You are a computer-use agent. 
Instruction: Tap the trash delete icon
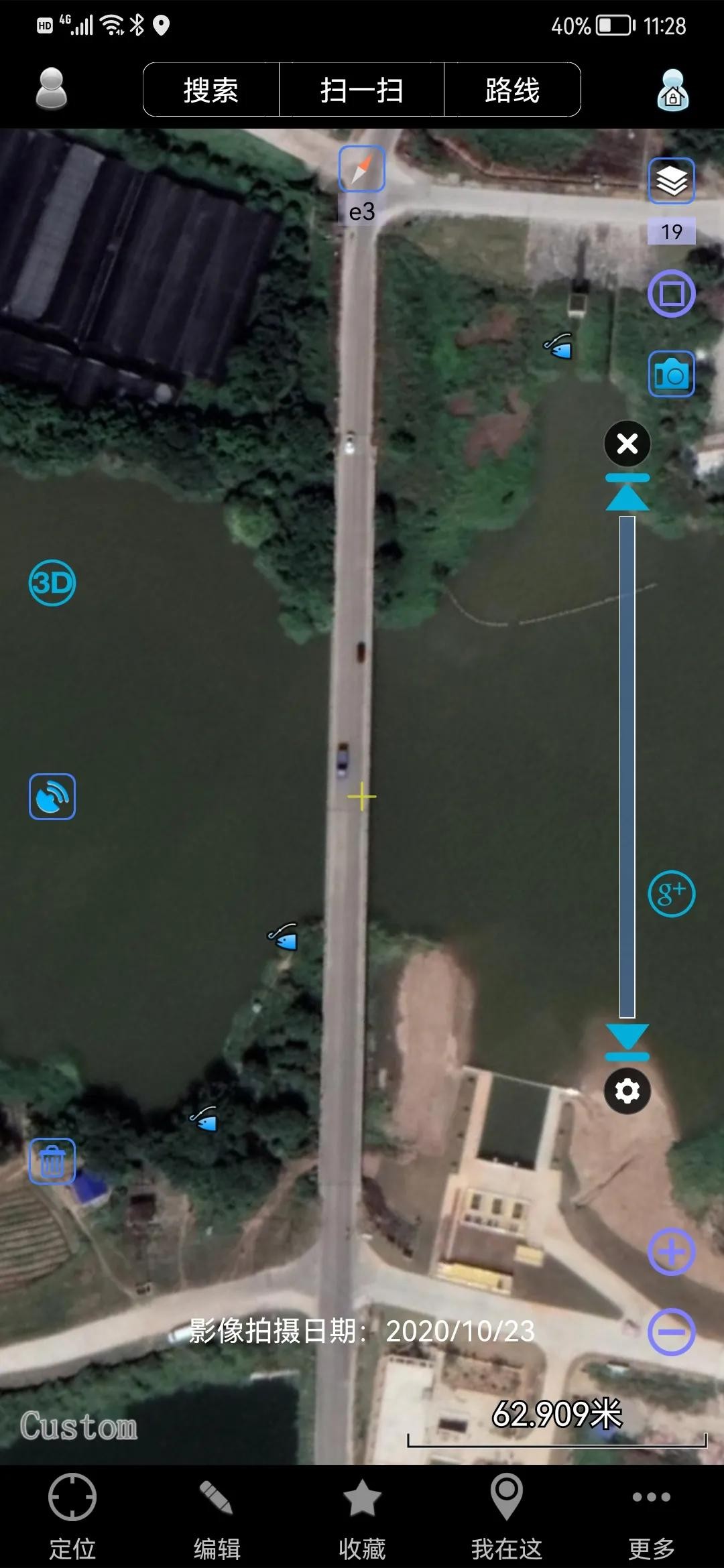pyautogui.click(x=52, y=1161)
